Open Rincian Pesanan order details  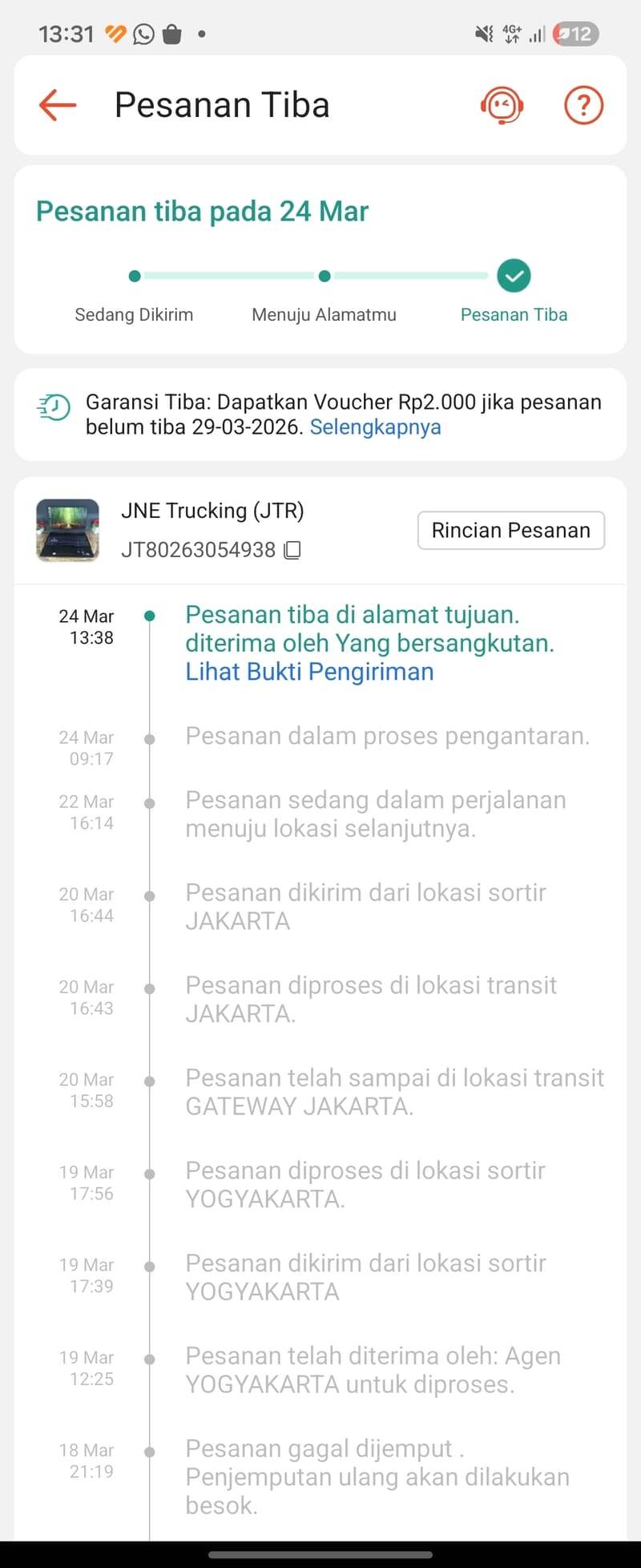coord(510,530)
